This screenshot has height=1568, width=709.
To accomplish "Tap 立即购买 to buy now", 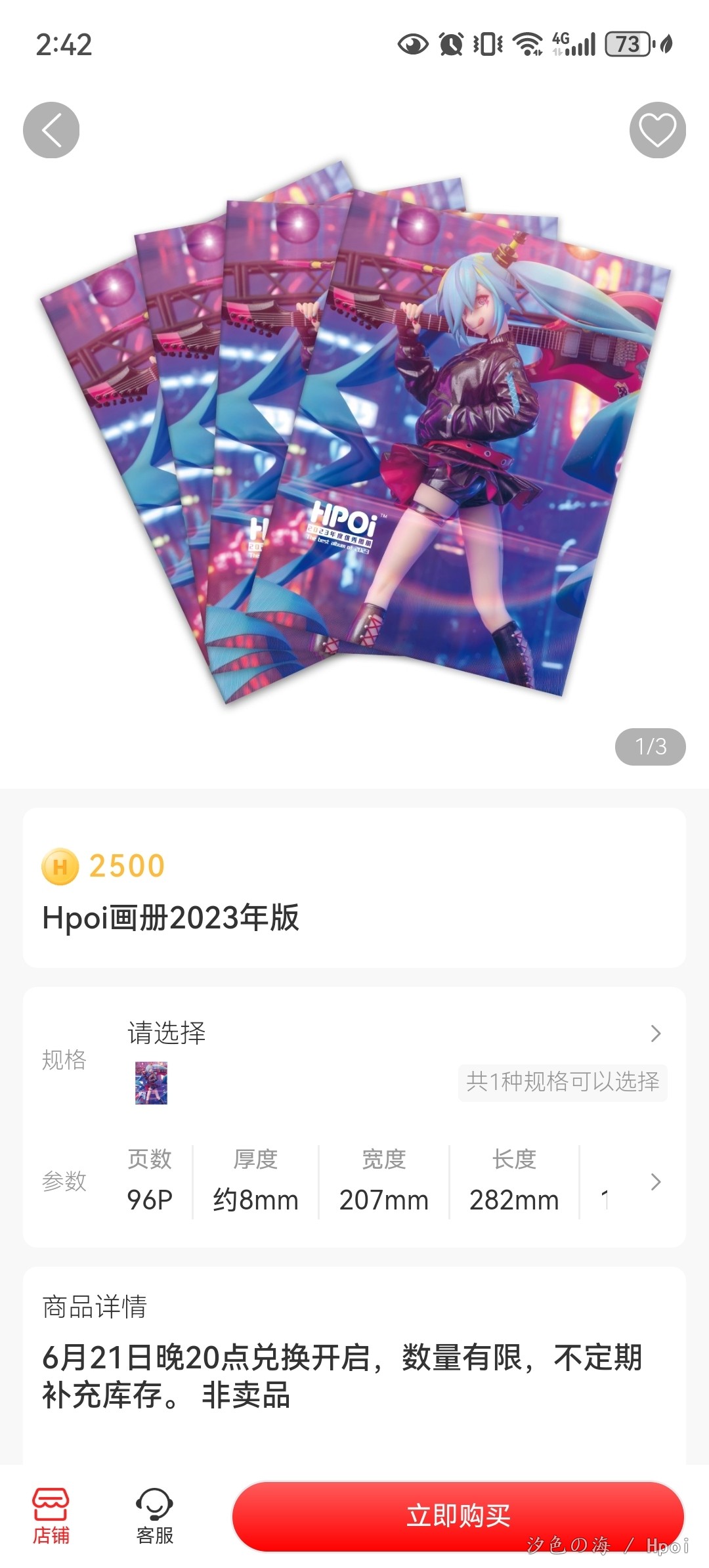I will click(x=458, y=1516).
